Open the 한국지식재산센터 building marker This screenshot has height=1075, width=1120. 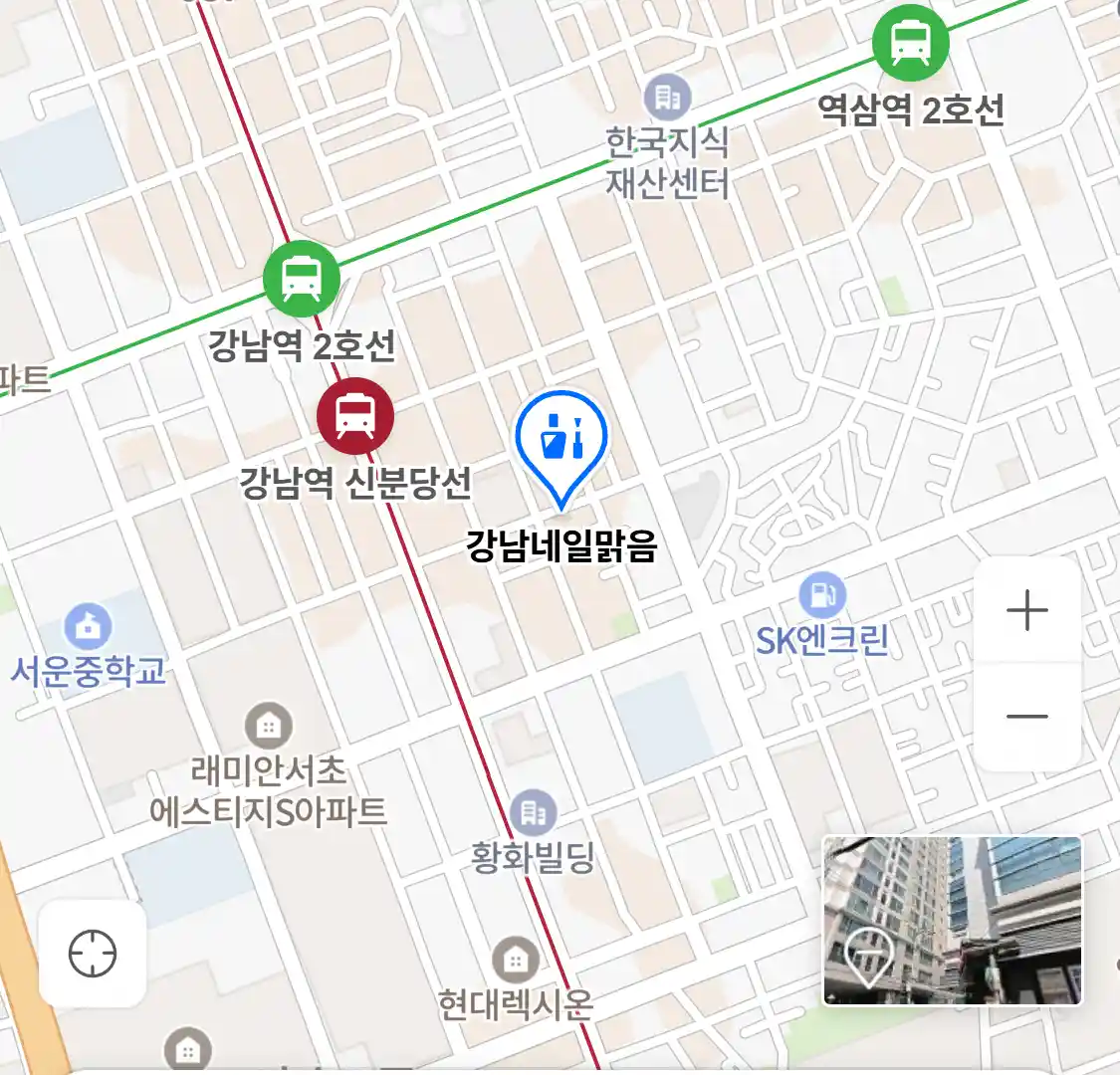coord(667,98)
